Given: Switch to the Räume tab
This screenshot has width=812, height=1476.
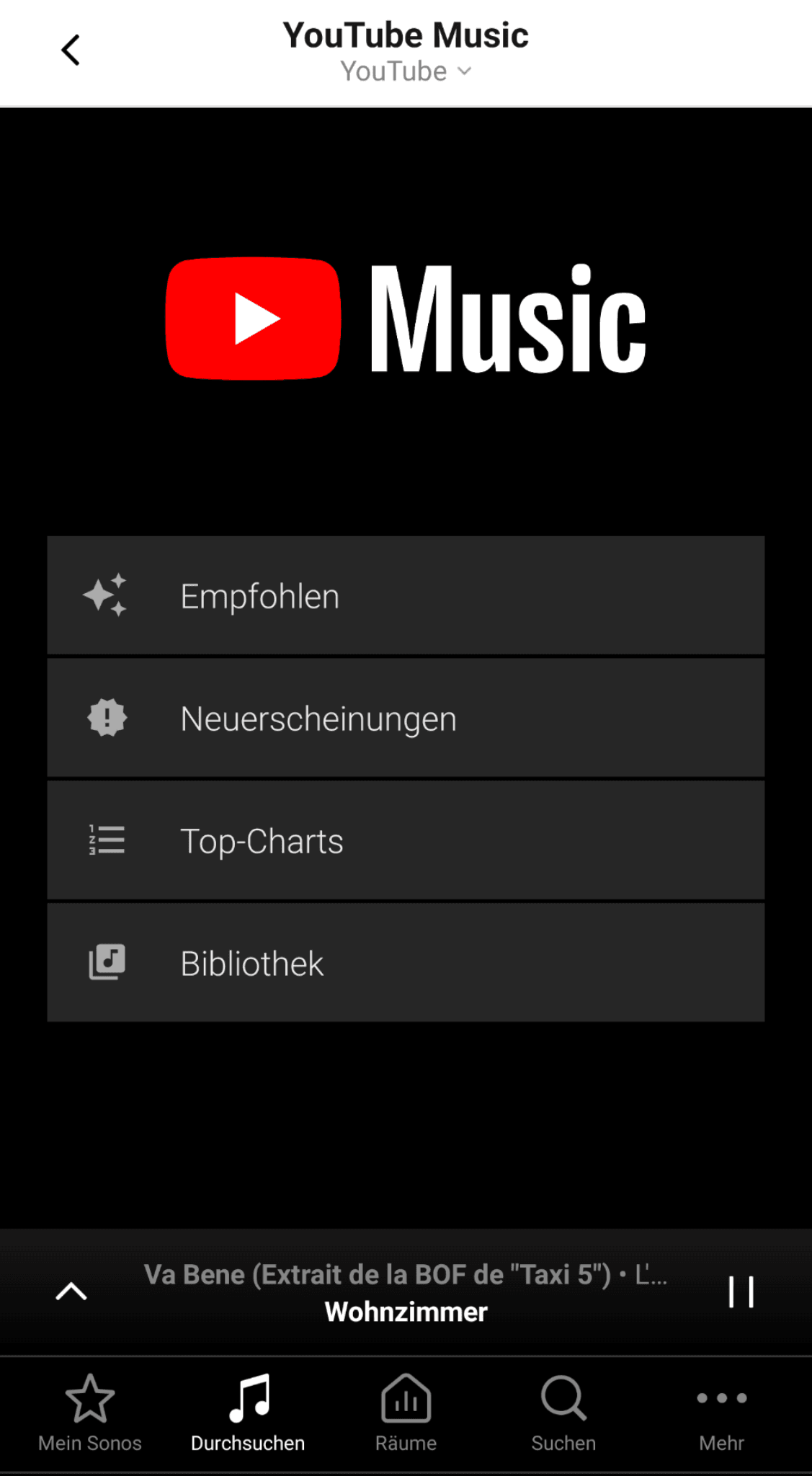Looking at the screenshot, I should click(406, 1413).
